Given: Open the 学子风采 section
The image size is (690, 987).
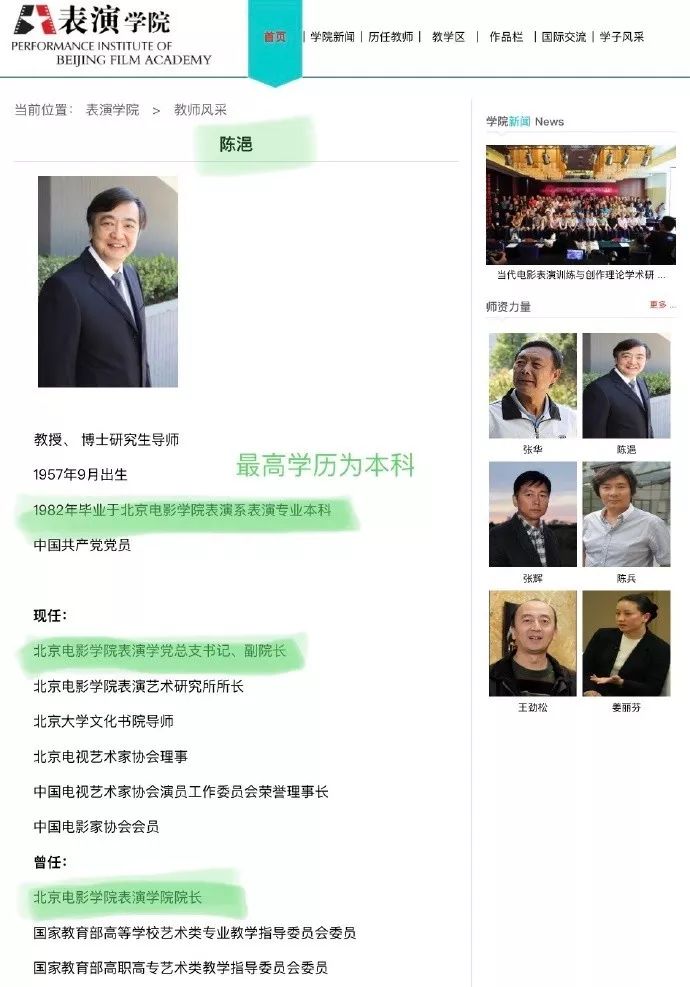Looking at the screenshot, I should pyautogui.click(x=621, y=37).
